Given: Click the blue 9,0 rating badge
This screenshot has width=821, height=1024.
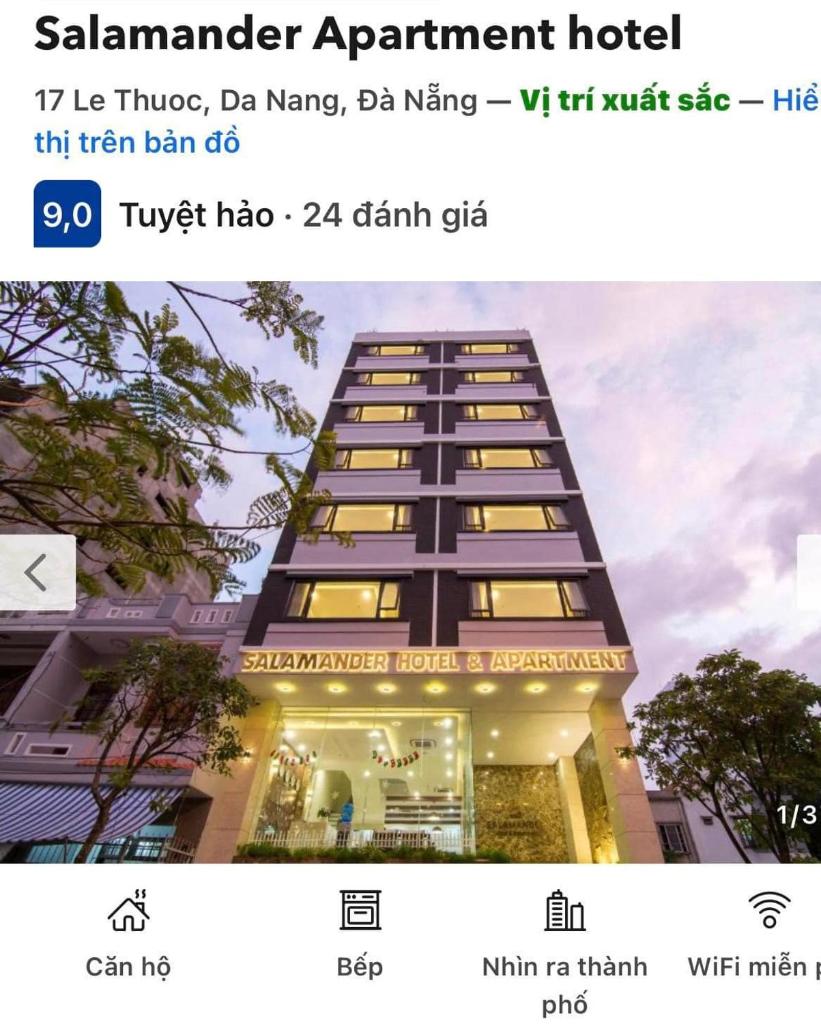Looking at the screenshot, I should [x=64, y=212].
